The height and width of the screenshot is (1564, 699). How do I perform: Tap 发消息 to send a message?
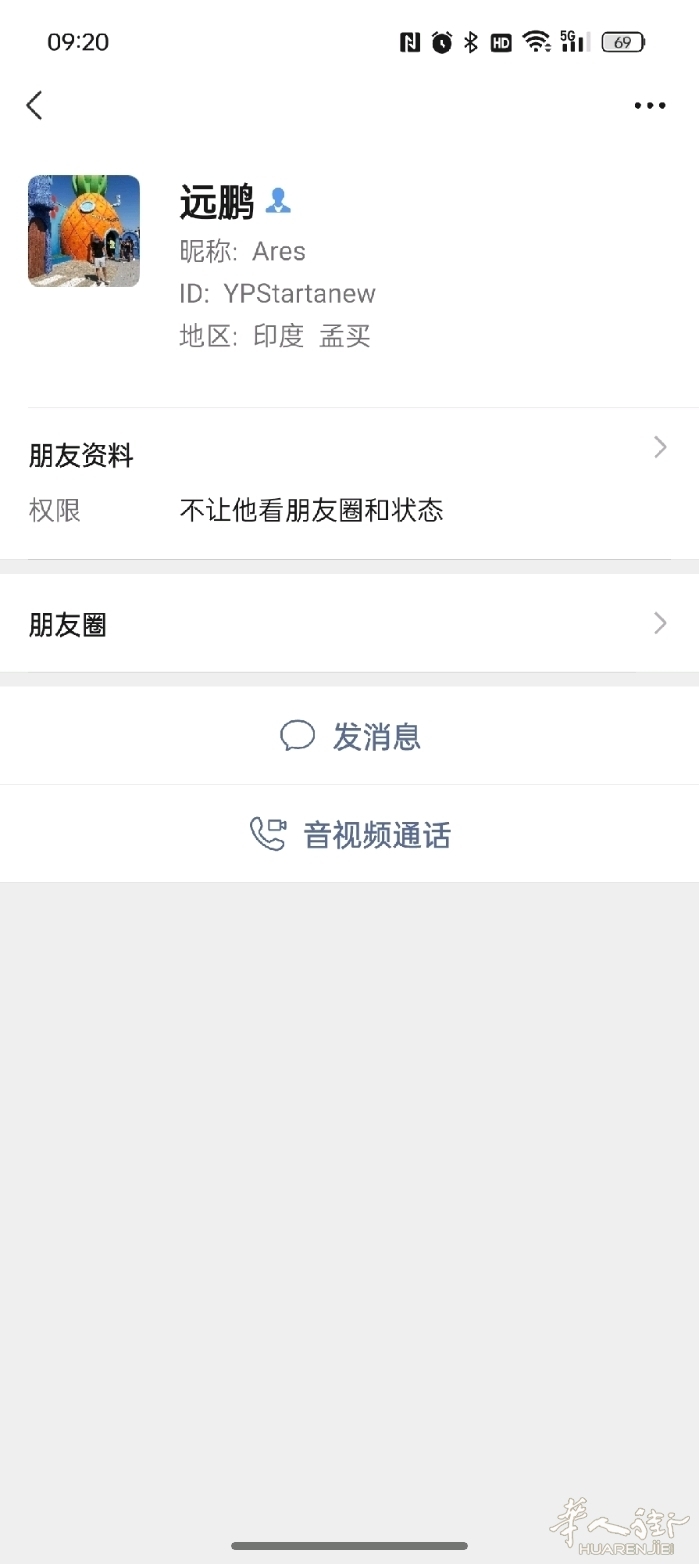[349, 736]
